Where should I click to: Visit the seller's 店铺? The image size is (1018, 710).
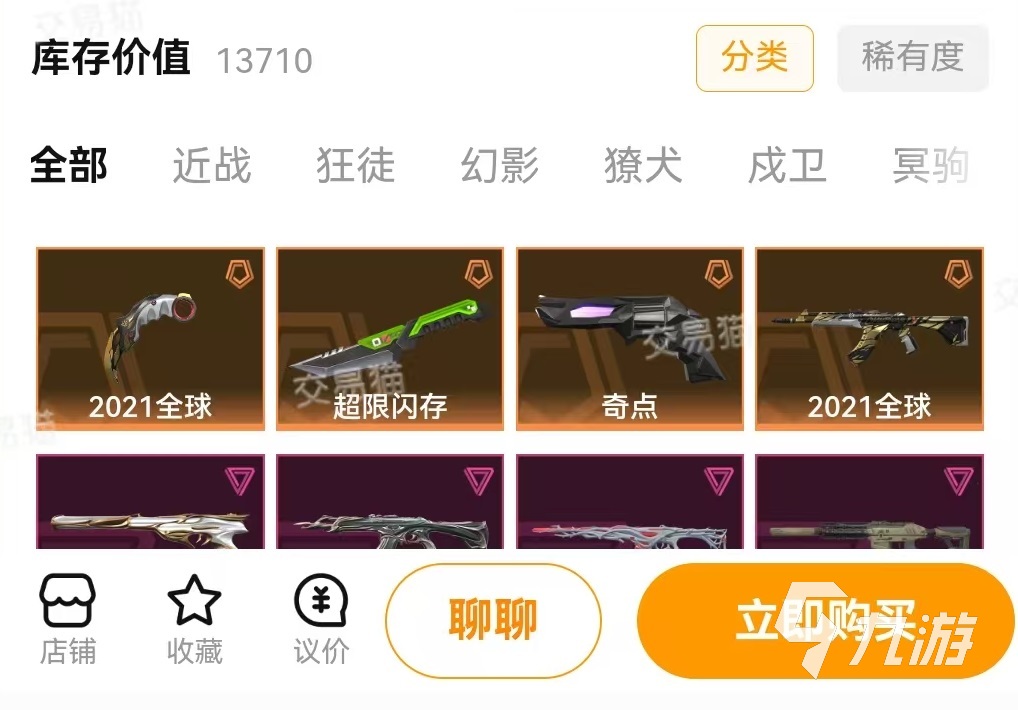click(68, 620)
